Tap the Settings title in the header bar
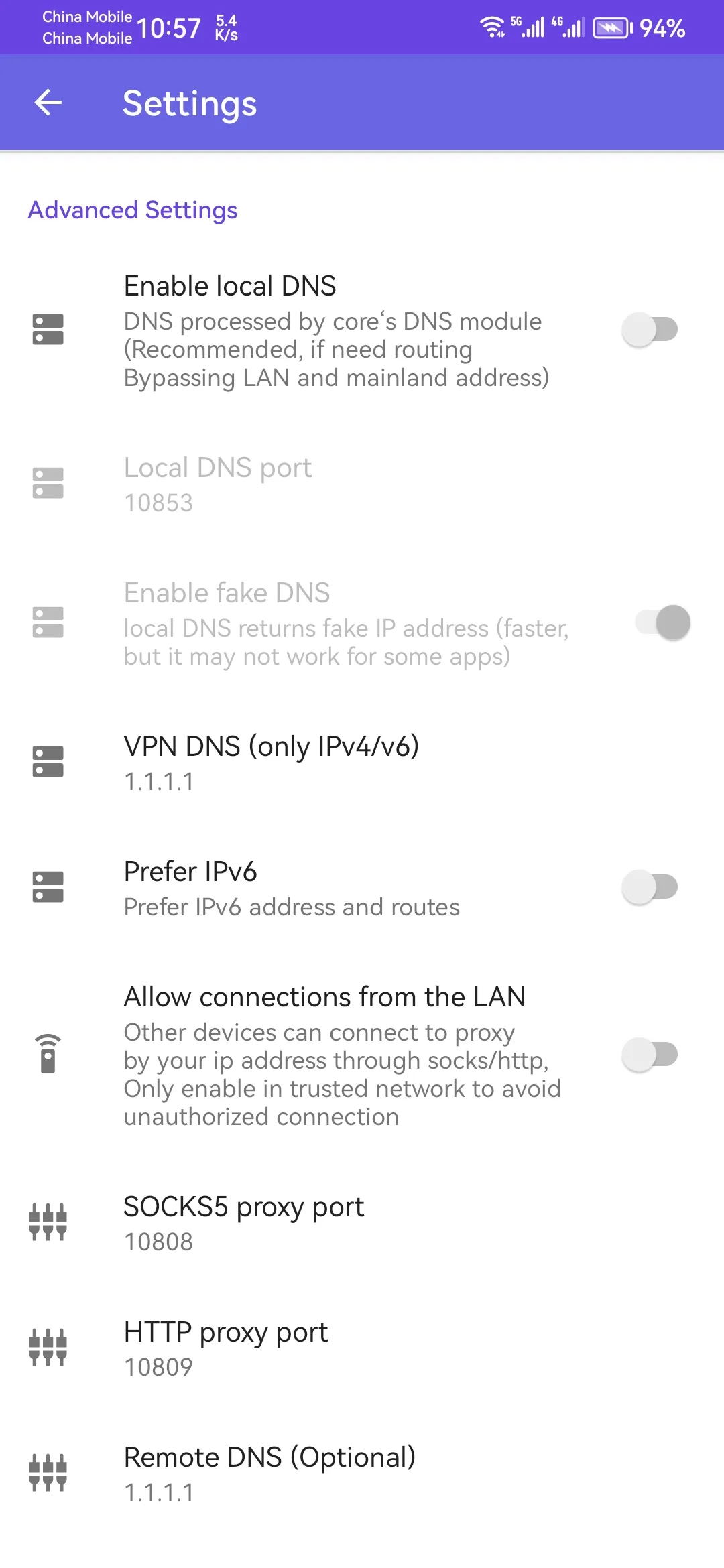The width and height of the screenshot is (724, 1568). [189, 104]
